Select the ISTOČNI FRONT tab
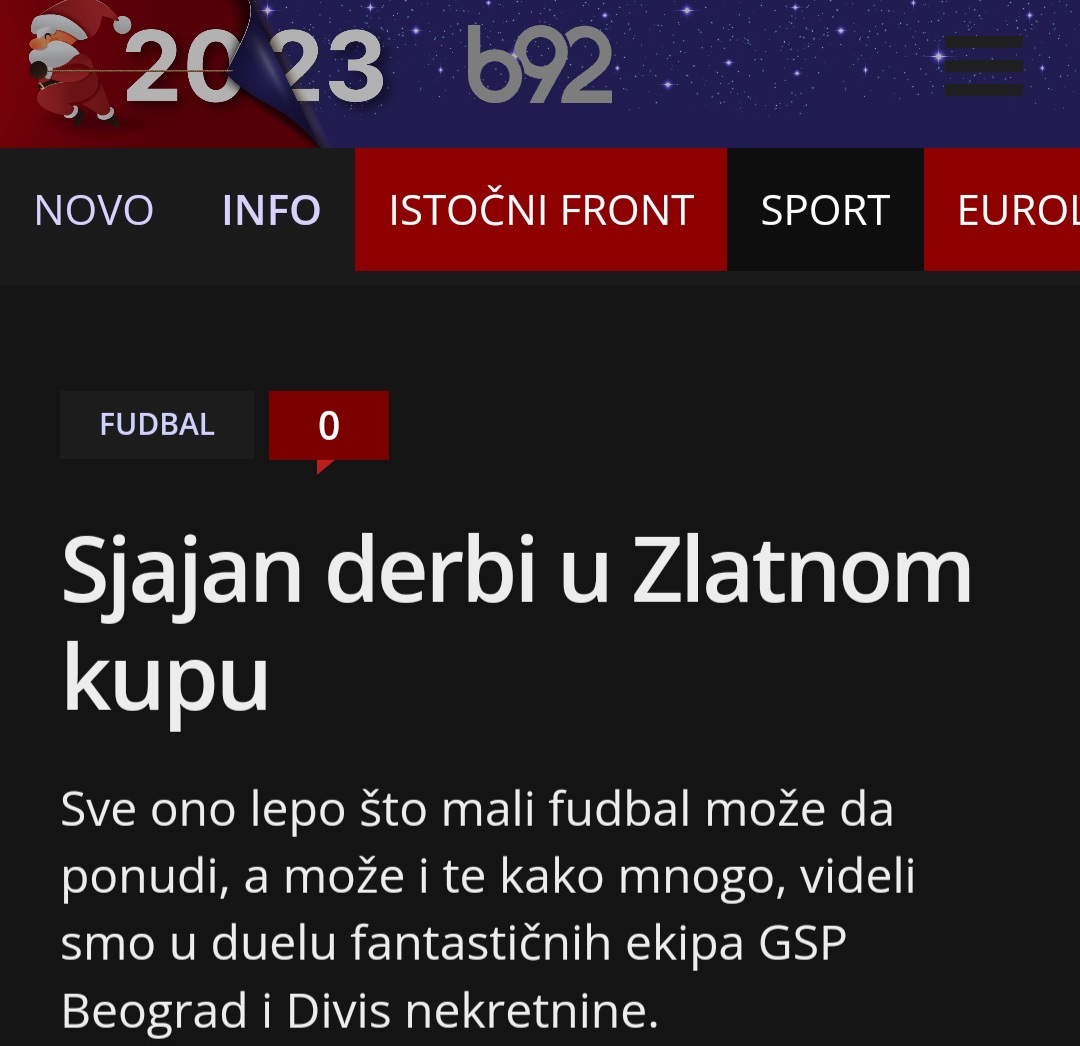The height and width of the screenshot is (1046, 1080). (x=541, y=210)
